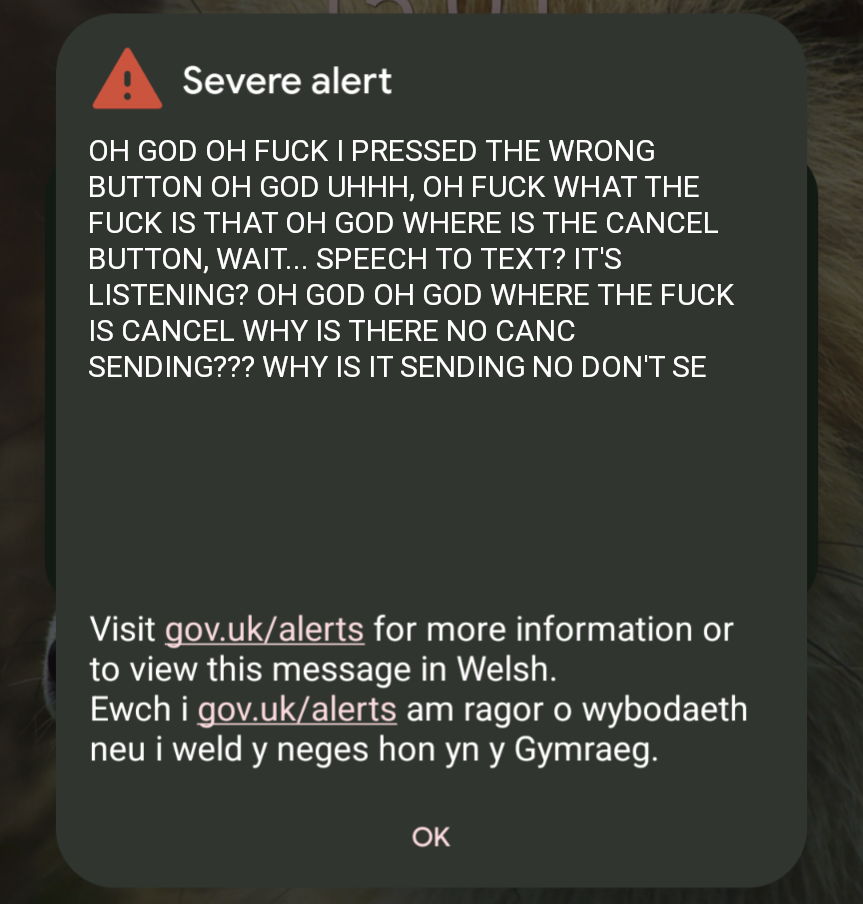Open gov.uk/alerts link in the English line
863x904 pixels.
click(264, 630)
